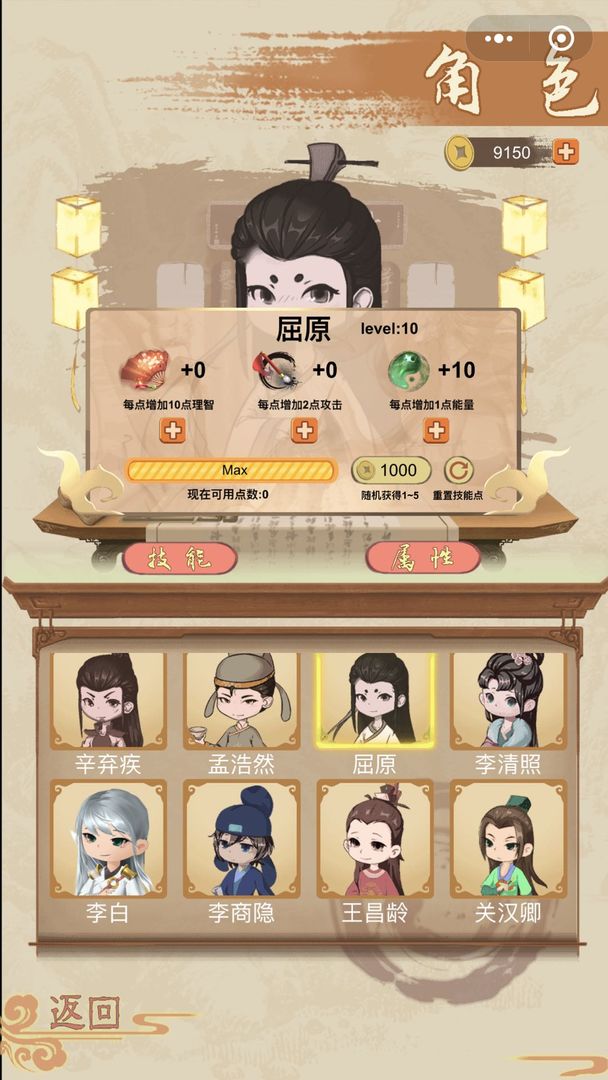Add a point to 能量 attribute

pos(436,431)
